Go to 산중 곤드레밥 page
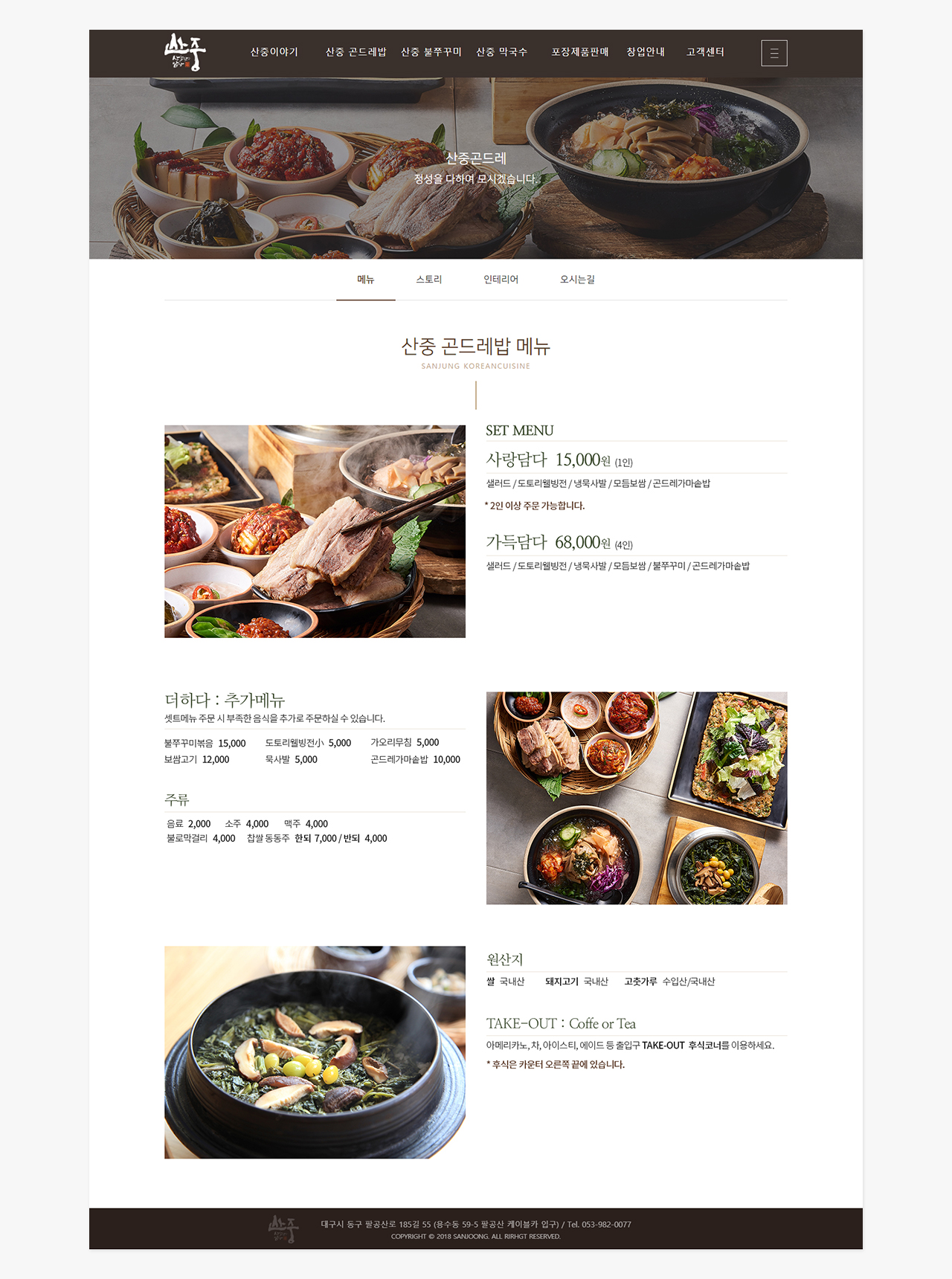Image resolution: width=952 pixels, height=1279 pixels. click(x=356, y=52)
